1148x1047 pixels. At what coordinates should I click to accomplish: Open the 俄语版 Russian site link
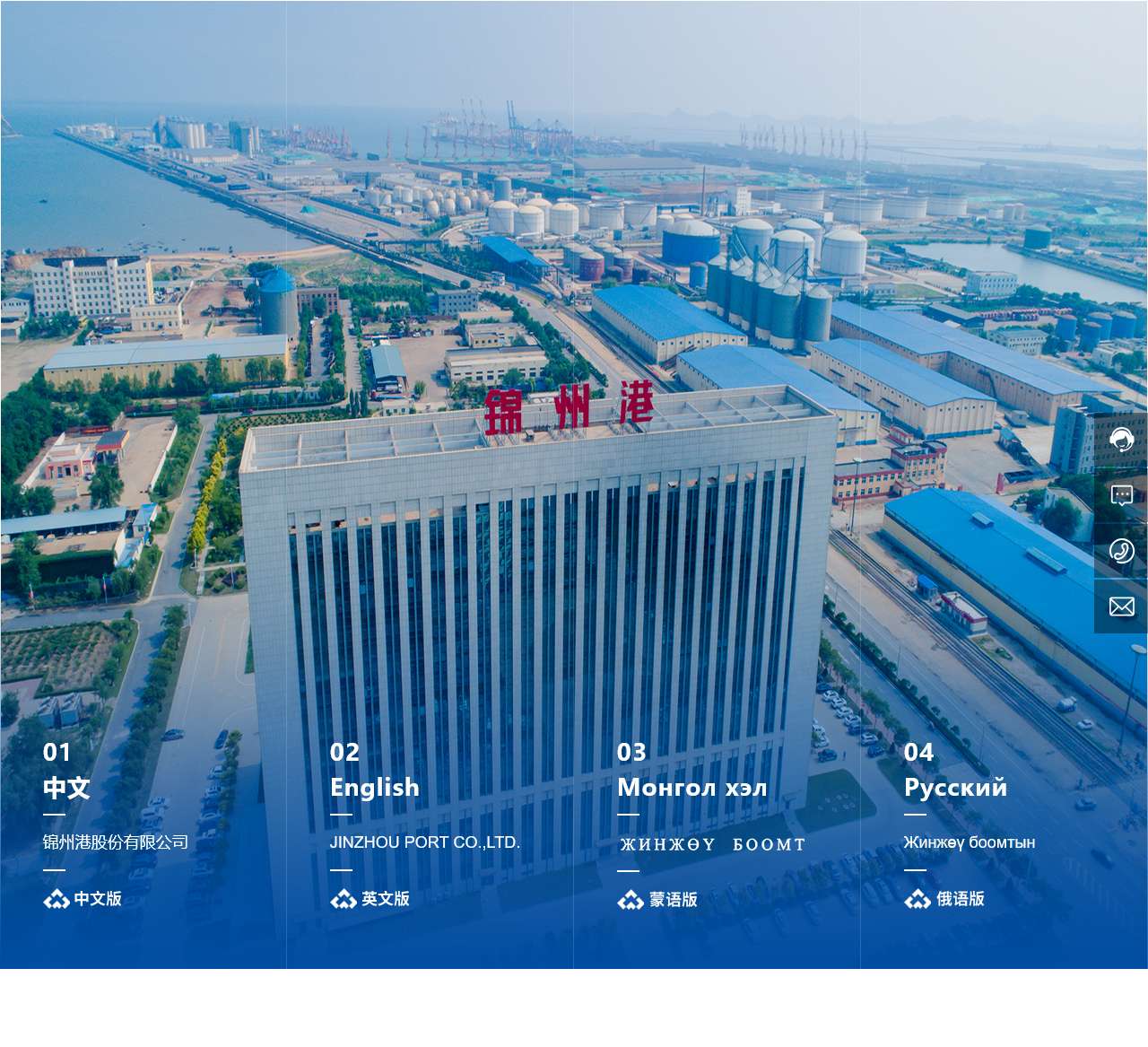click(x=944, y=898)
